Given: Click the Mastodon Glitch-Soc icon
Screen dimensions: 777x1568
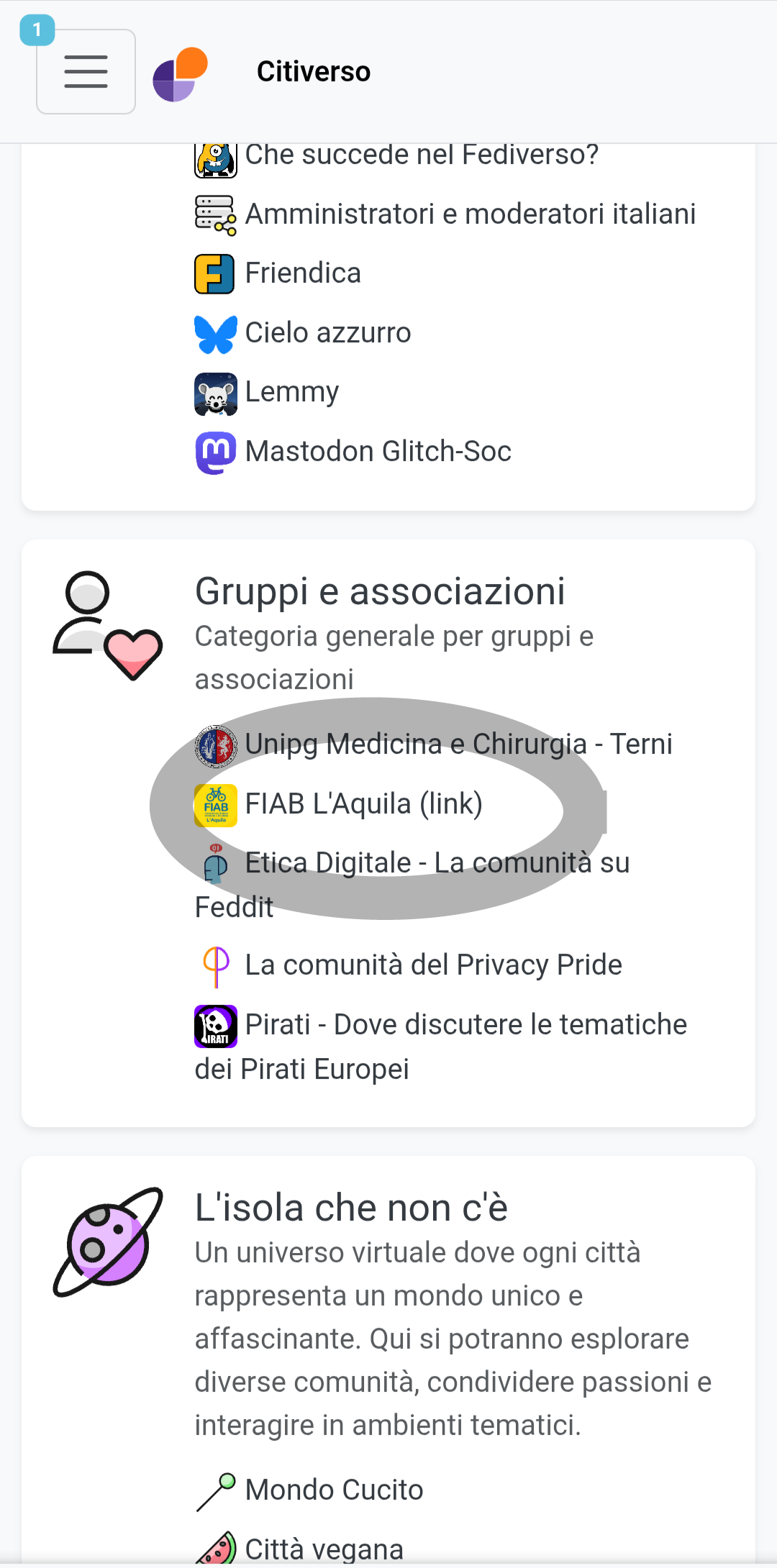Looking at the screenshot, I should point(216,452).
